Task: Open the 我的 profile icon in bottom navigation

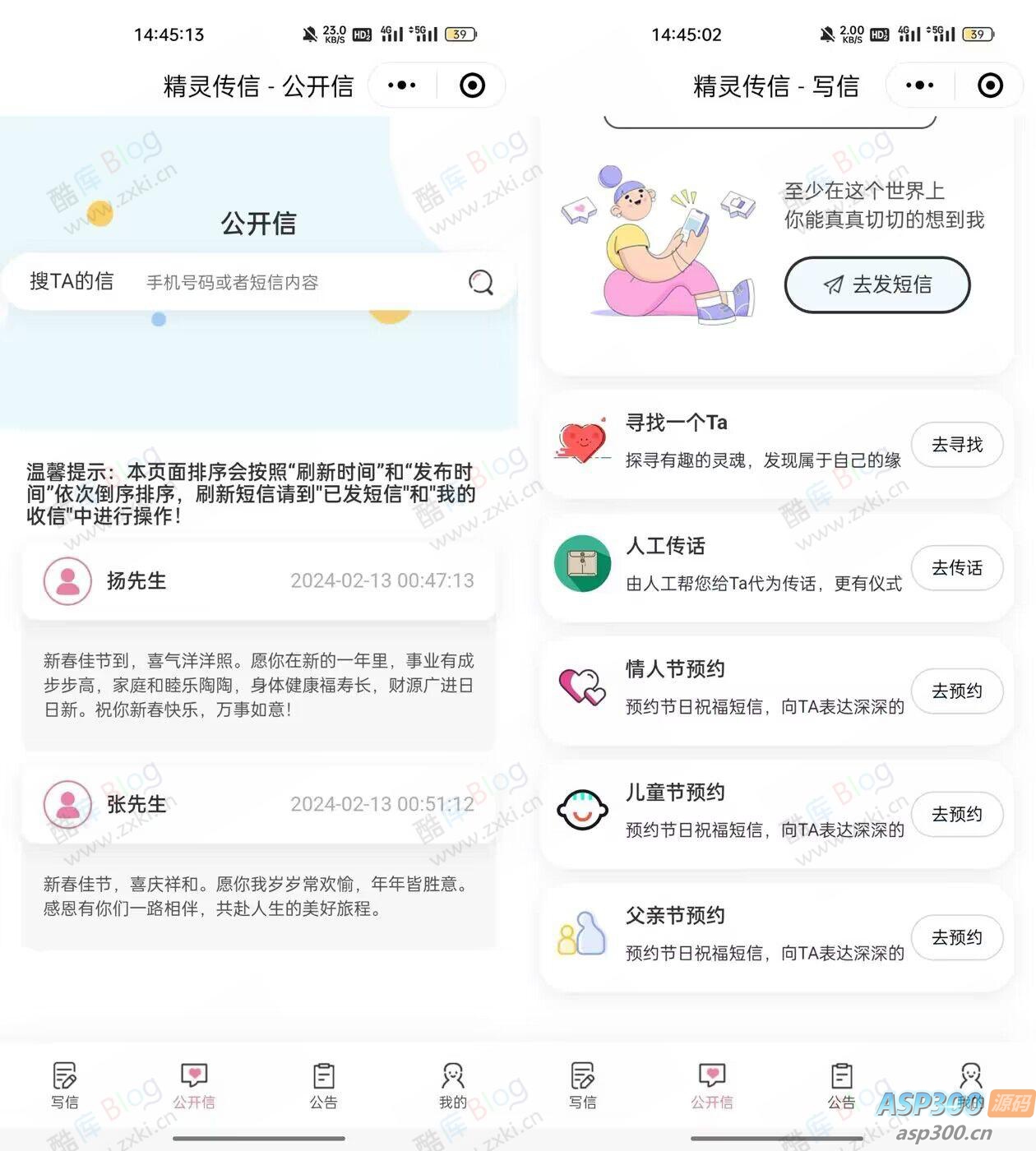Action: (454, 1084)
